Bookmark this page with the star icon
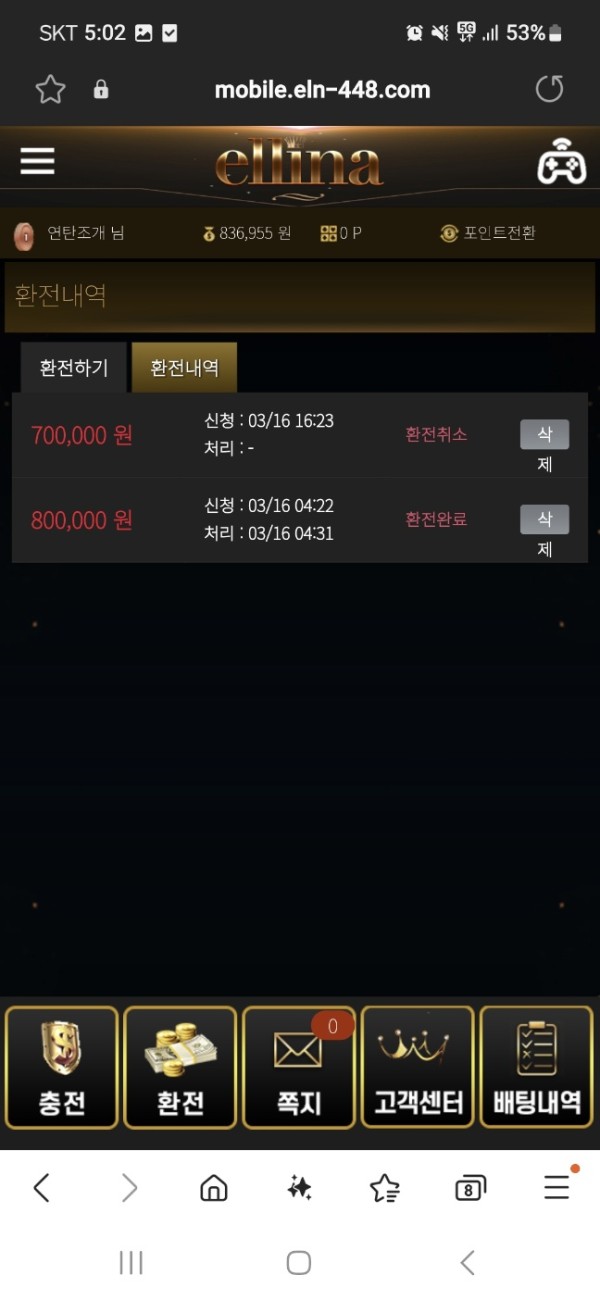The width and height of the screenshot is (600, 1300). (50, 90)
